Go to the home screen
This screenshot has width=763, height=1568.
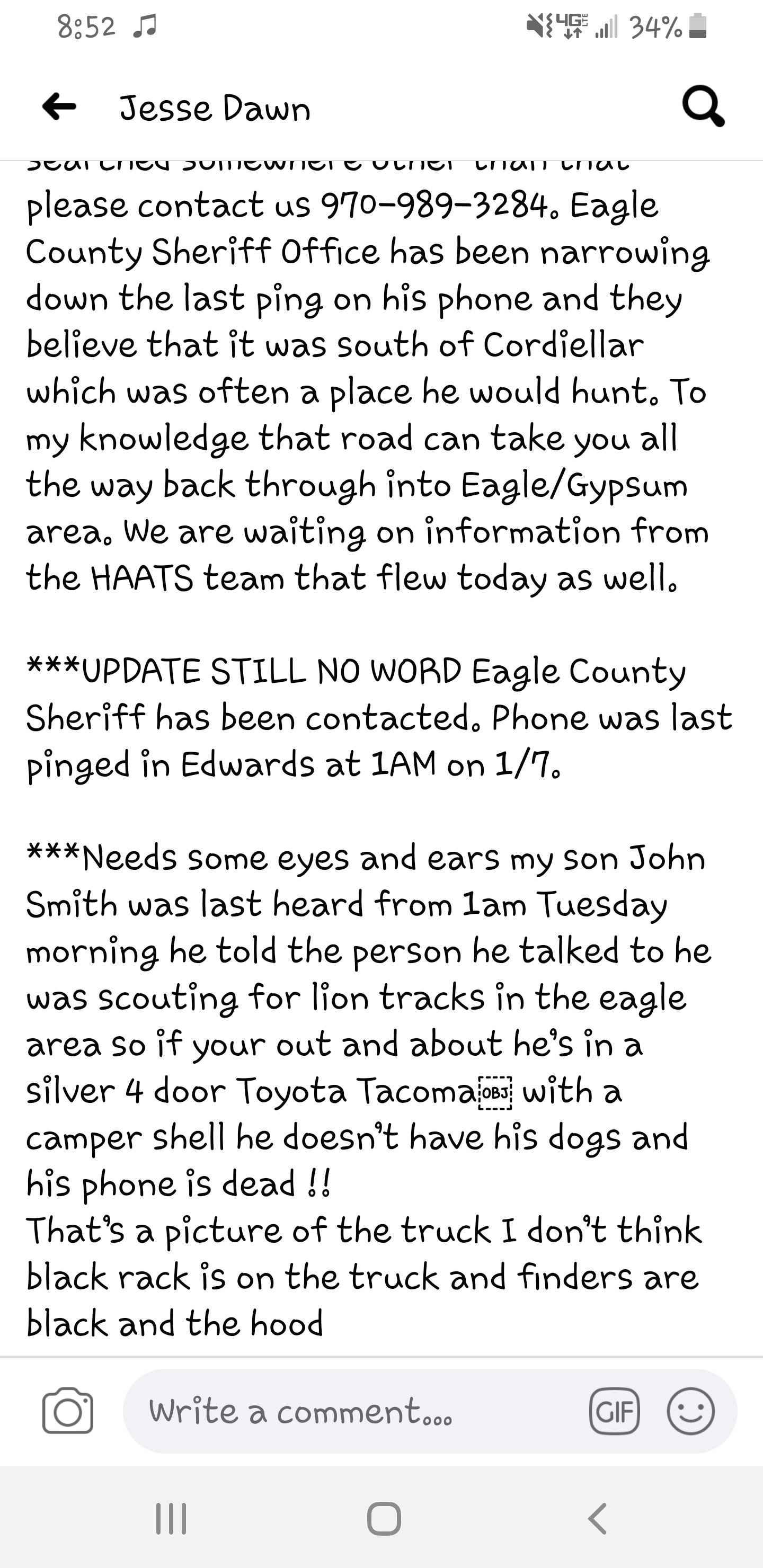pyautogui.click(x=384, y=1519)
